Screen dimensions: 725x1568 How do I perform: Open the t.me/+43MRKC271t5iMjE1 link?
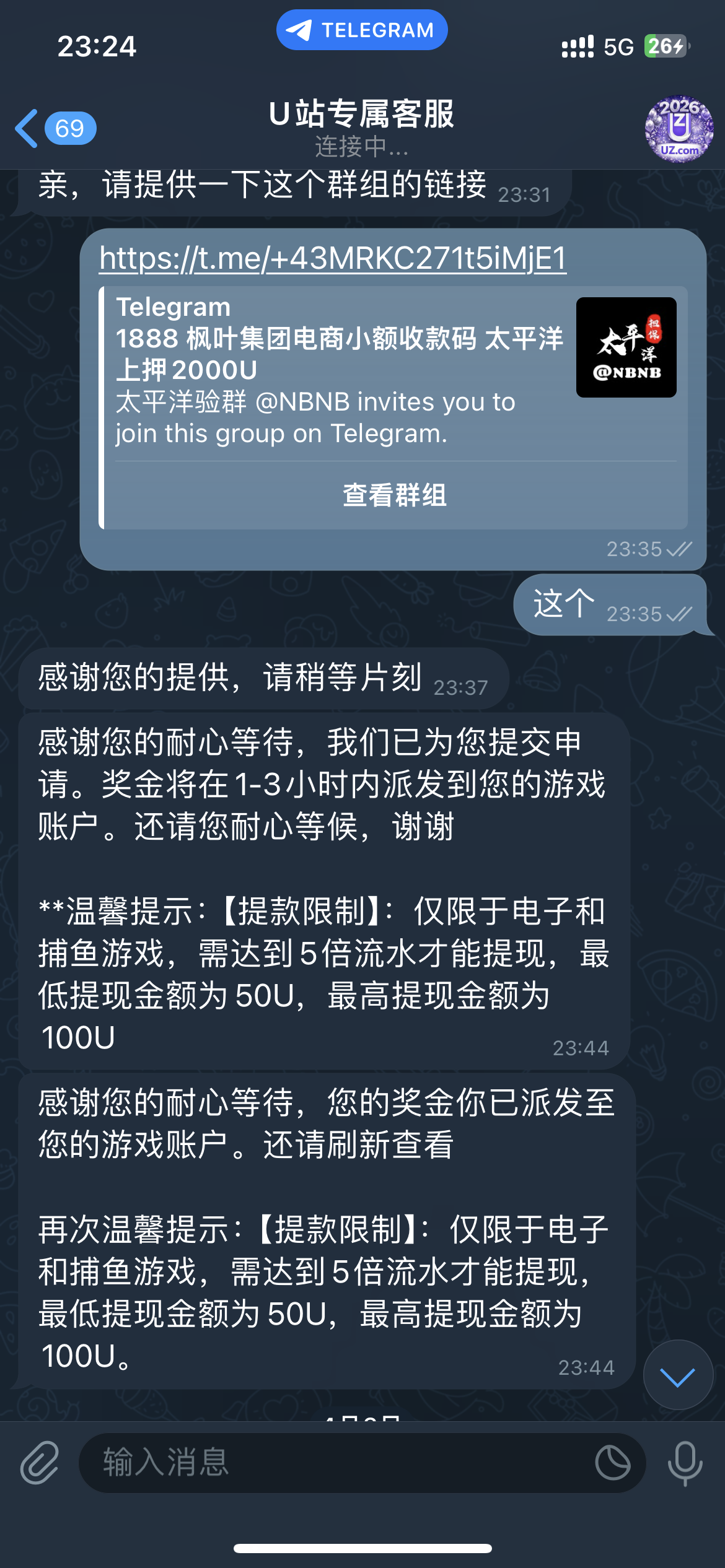coord(333,258)
